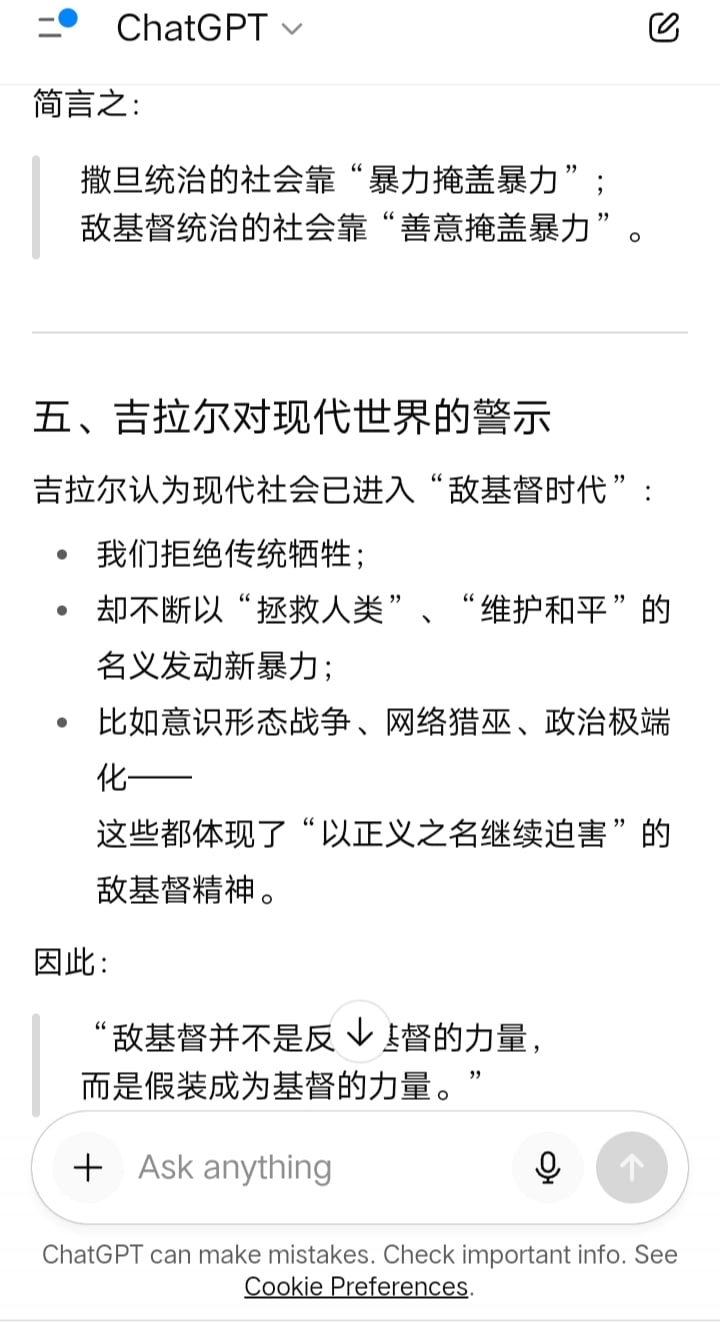
Task: Focus the Ask anything input field
Action: (x=310, y=1167)
